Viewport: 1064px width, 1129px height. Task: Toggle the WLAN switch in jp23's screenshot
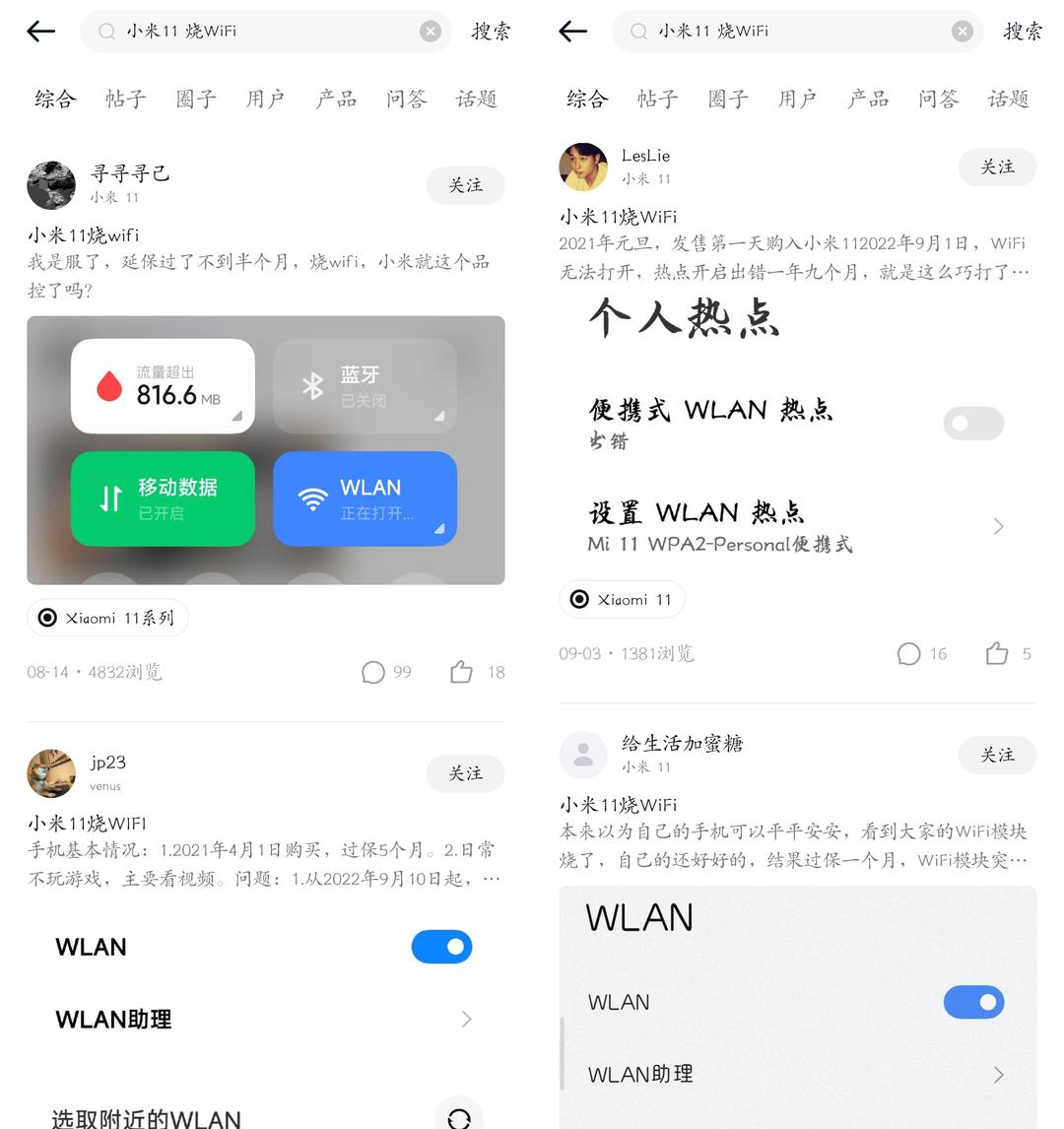click(x=441, y=947)
